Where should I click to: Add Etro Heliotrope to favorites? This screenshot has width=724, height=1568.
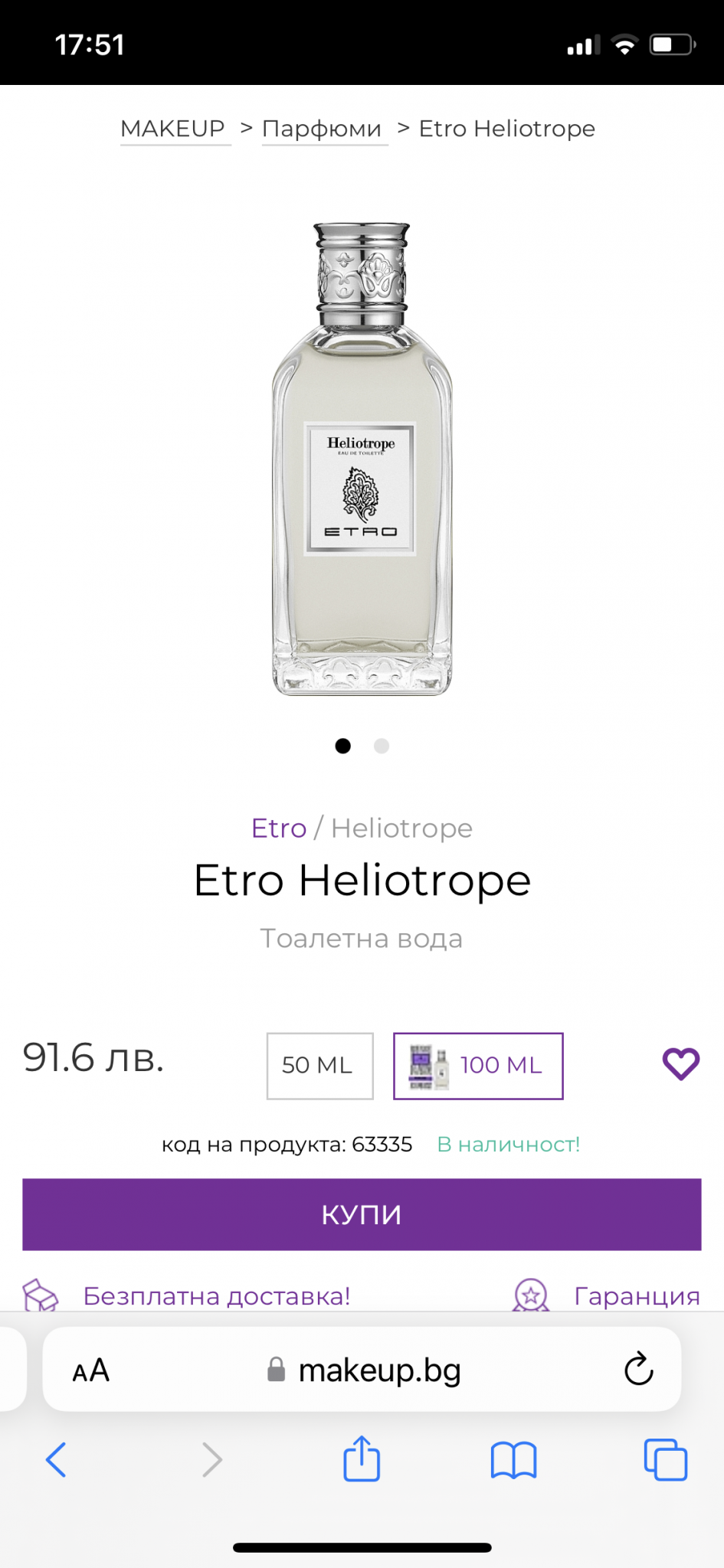tap(680, 1063)
